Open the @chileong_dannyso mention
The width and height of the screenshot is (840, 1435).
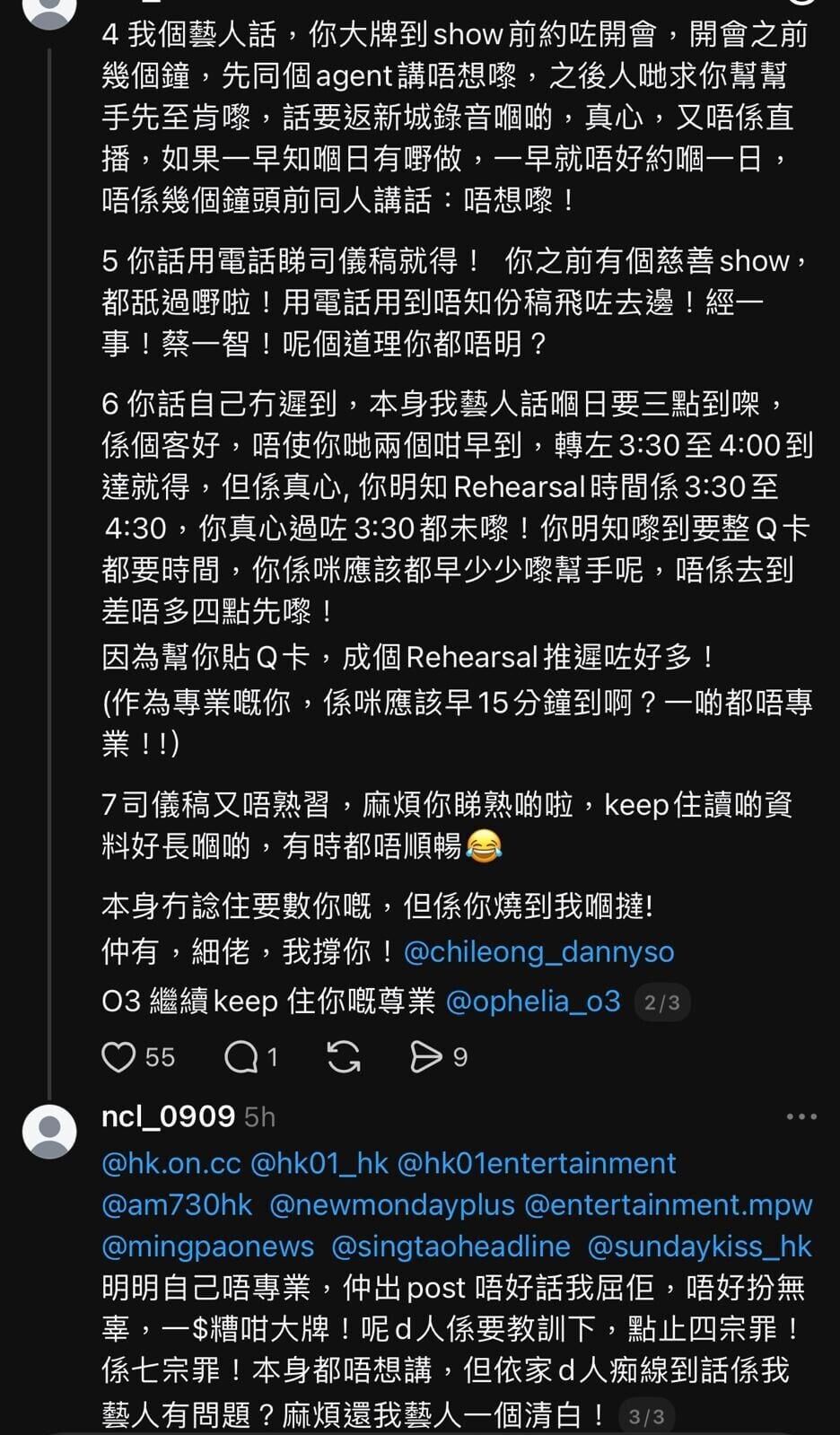pyautogui.click(x=538, y=952)
